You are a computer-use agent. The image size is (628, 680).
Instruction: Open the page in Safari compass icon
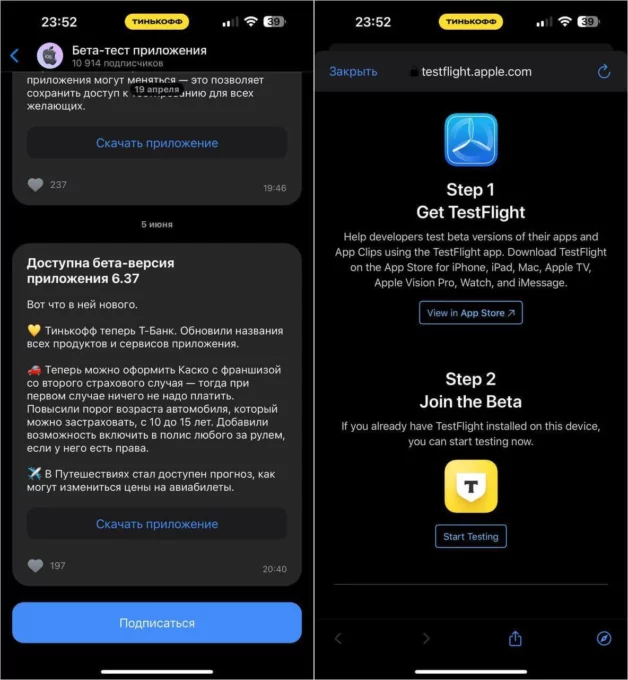click(603, 638)
